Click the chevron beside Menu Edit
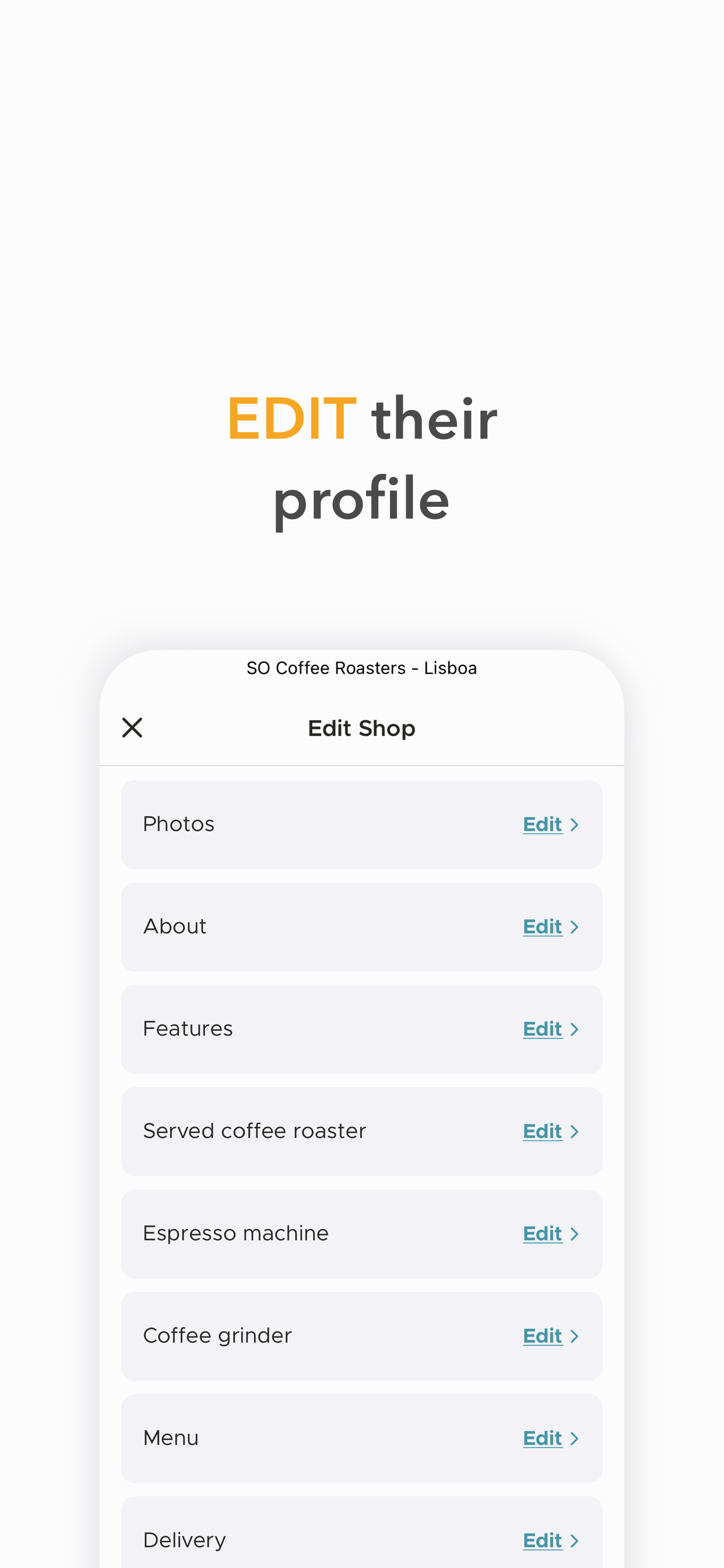Image resolution: width=724 pixels, height=1568 pixels. pyautogui.click(x=575, y=1438)
